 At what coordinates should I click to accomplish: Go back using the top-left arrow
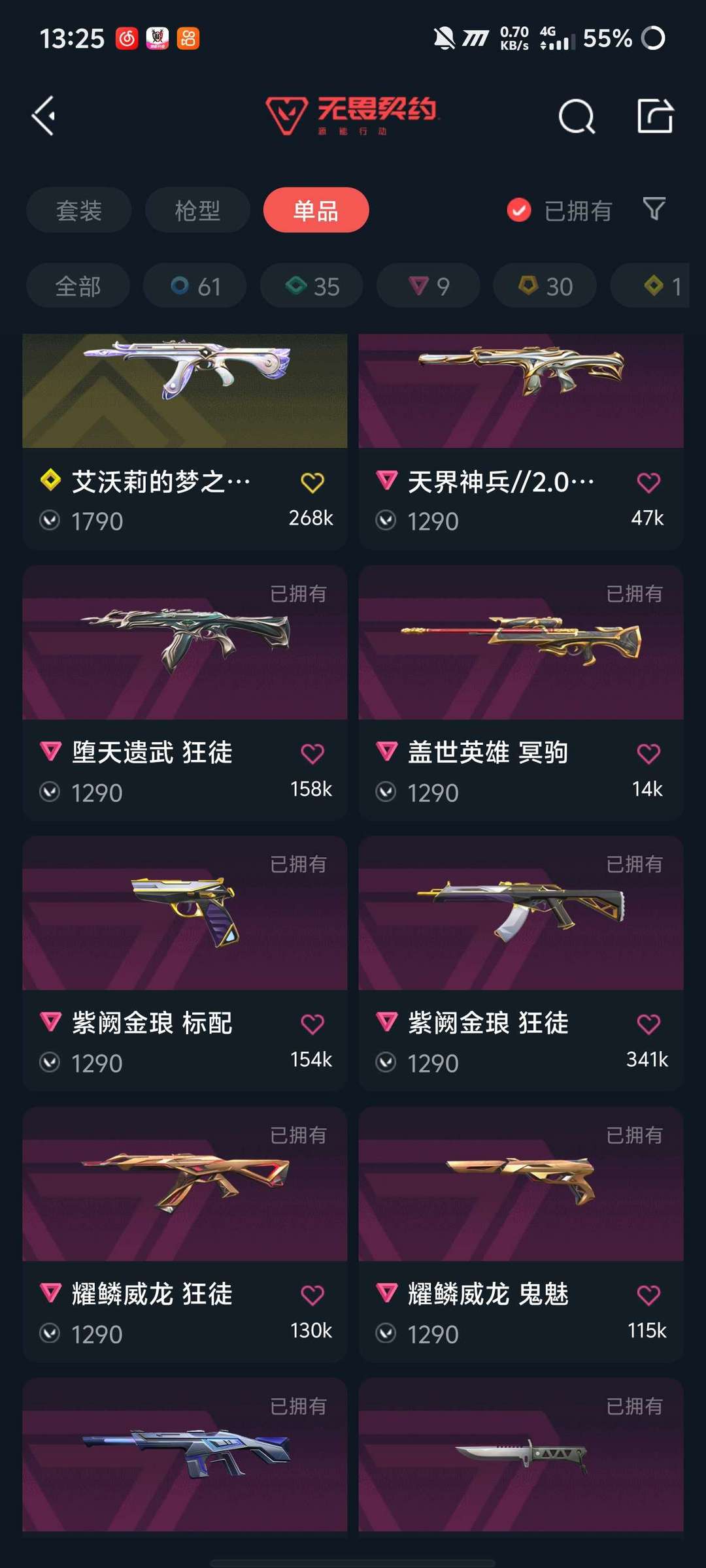tap(44, 116)
